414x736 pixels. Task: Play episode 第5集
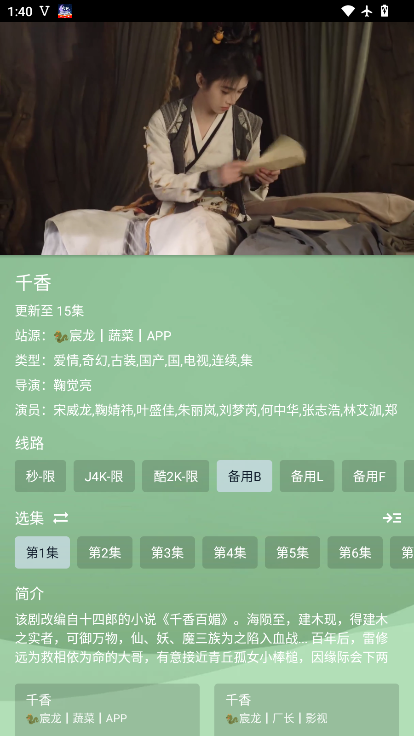tap(292, 552)
